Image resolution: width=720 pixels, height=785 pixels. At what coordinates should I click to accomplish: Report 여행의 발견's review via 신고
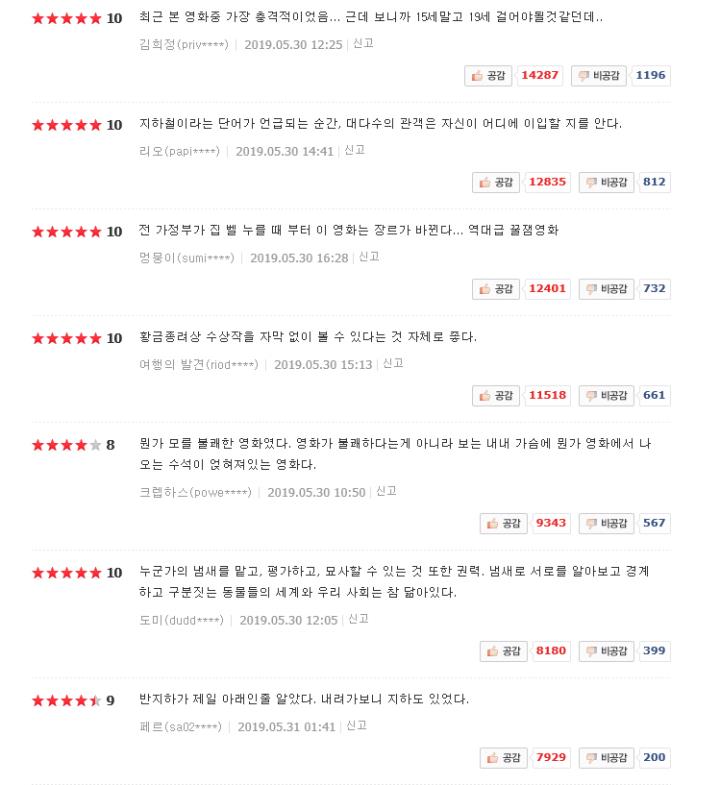393,363
